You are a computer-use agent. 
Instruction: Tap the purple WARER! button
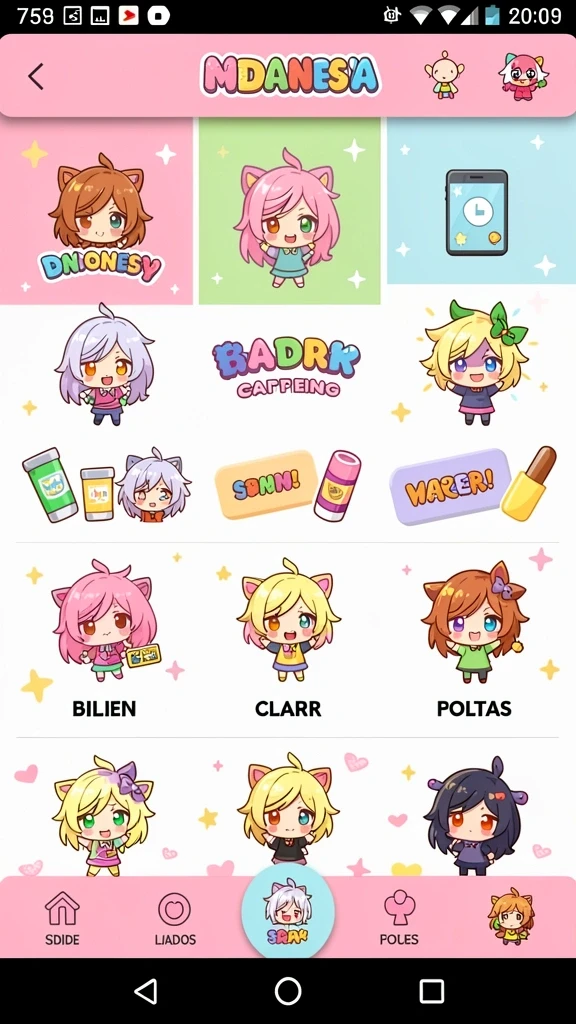pyautogui.click(x=449, y=486)
